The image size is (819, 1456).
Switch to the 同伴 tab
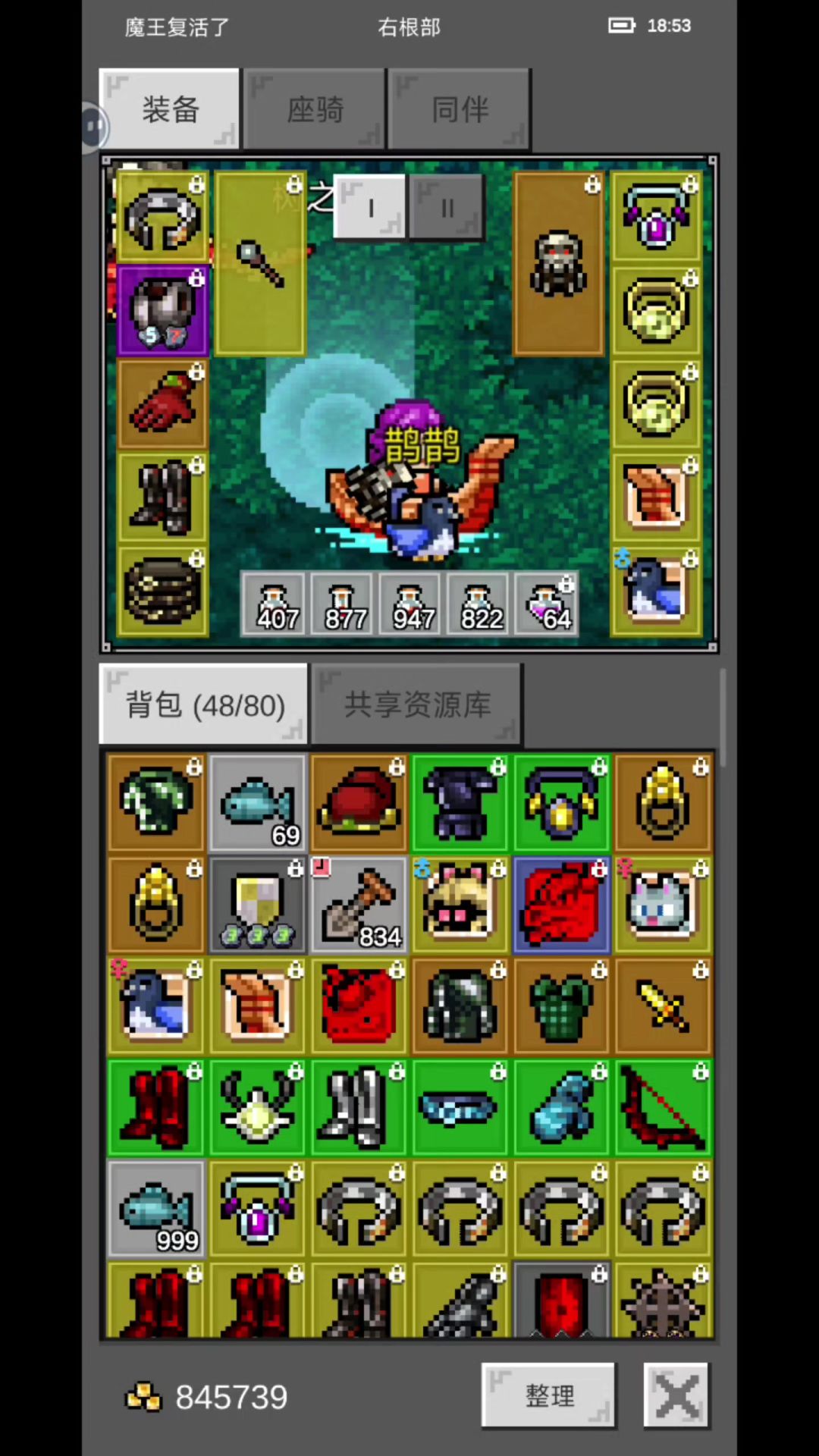pyautogui.click(x=459, y=110)
